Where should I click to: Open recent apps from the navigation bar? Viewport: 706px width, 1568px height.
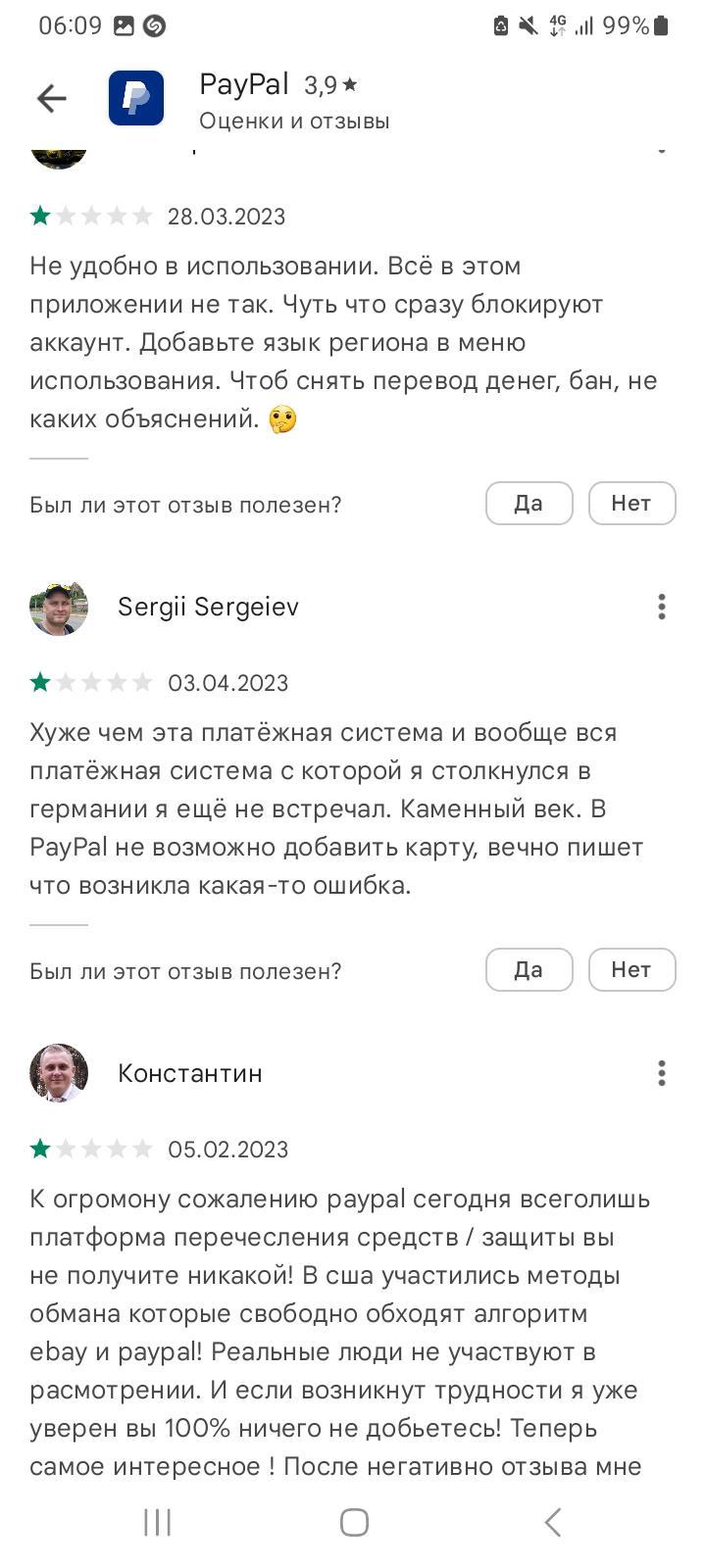(158, 1522)
